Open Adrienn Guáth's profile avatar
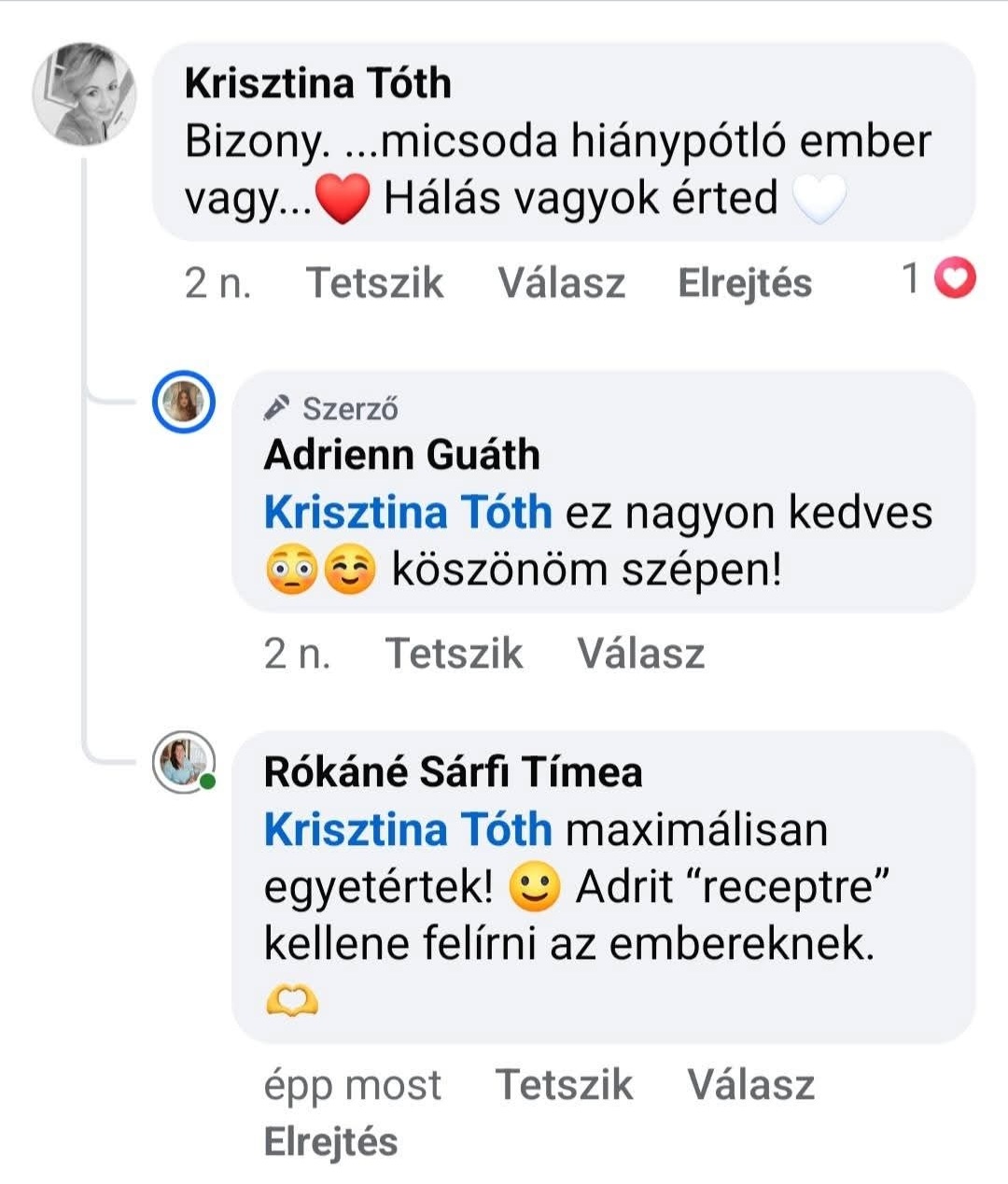This screenshot has width=1008, height=1184. (x=184, y=403)
